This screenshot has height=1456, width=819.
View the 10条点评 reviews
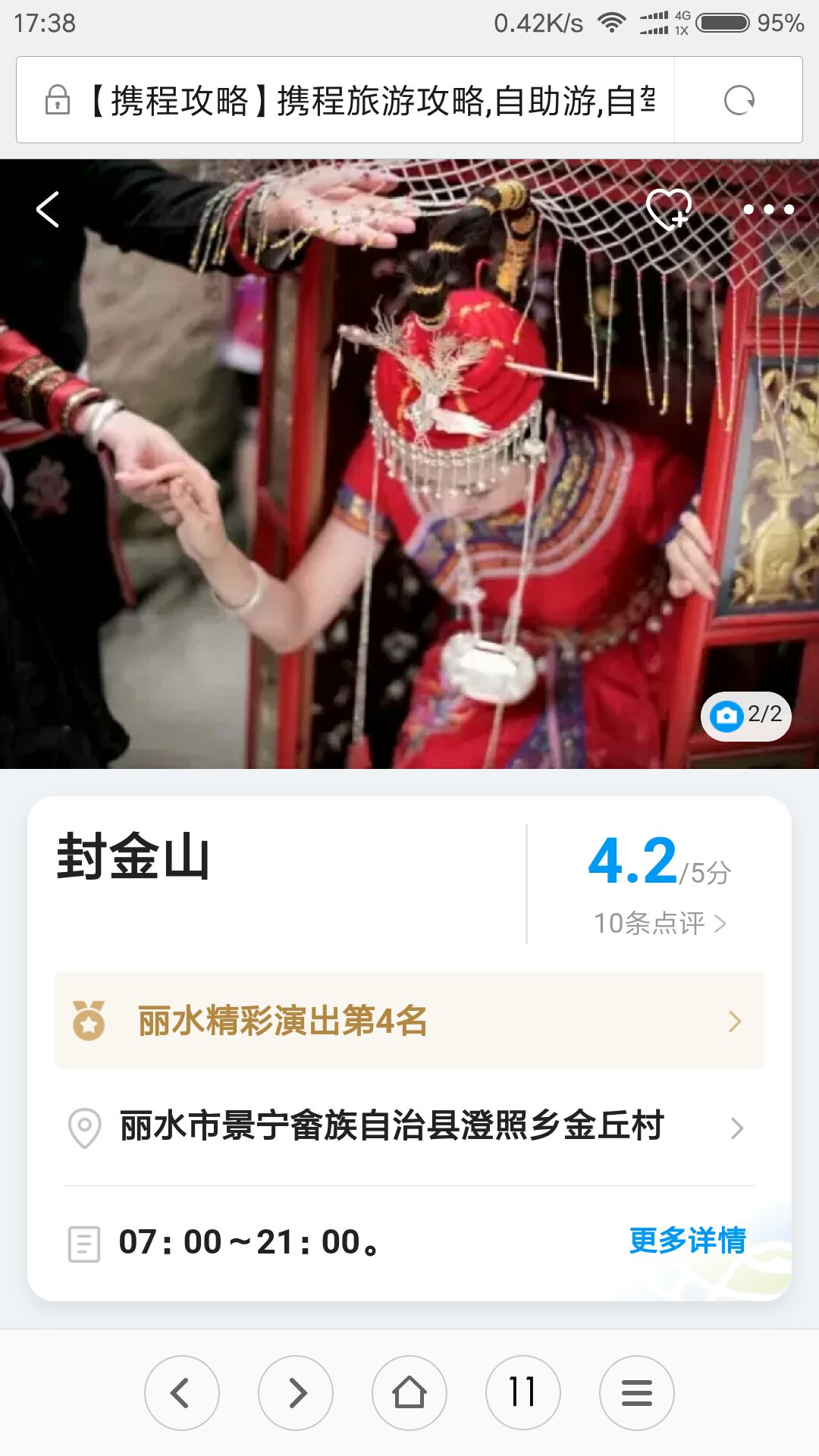659,923
